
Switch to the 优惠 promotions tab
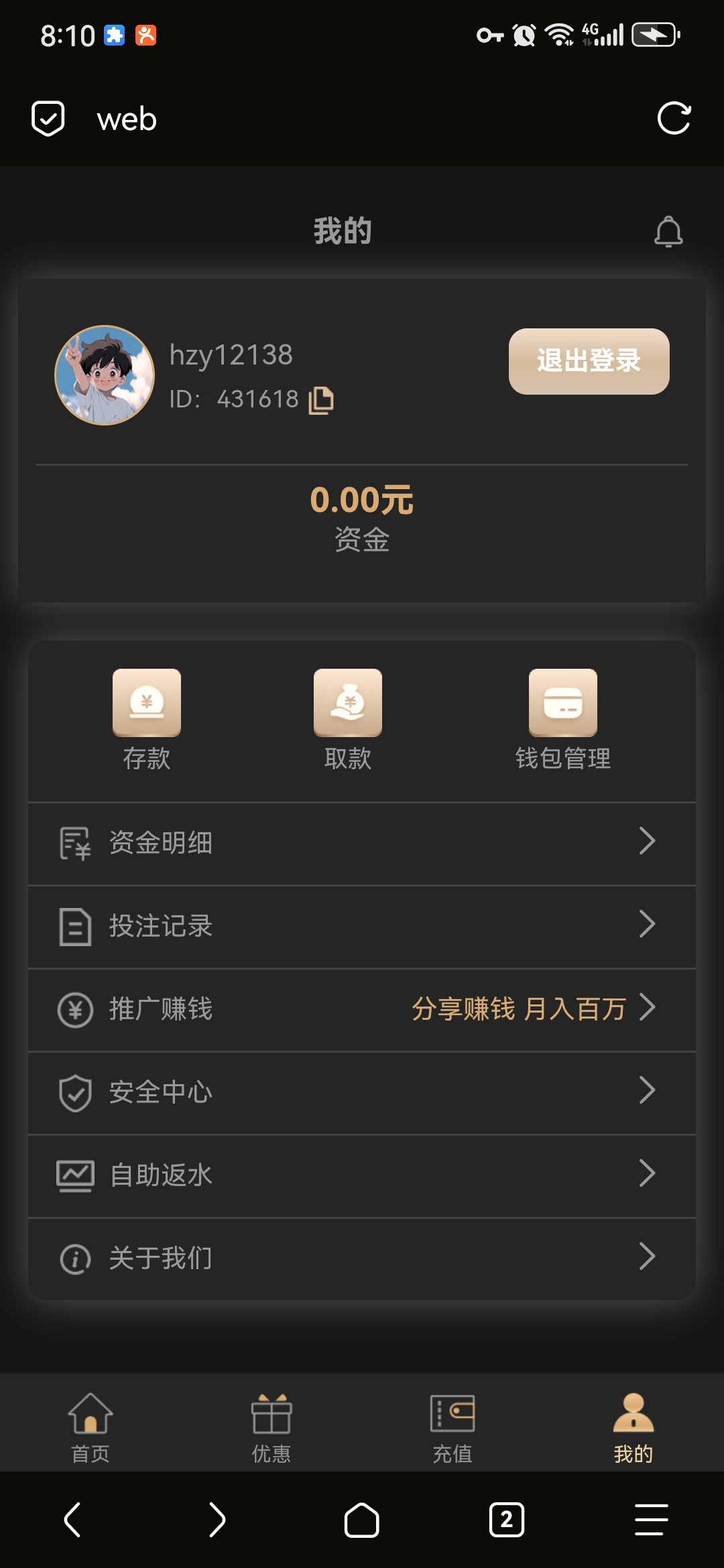pyautogui.click(x=271, y=1427)
